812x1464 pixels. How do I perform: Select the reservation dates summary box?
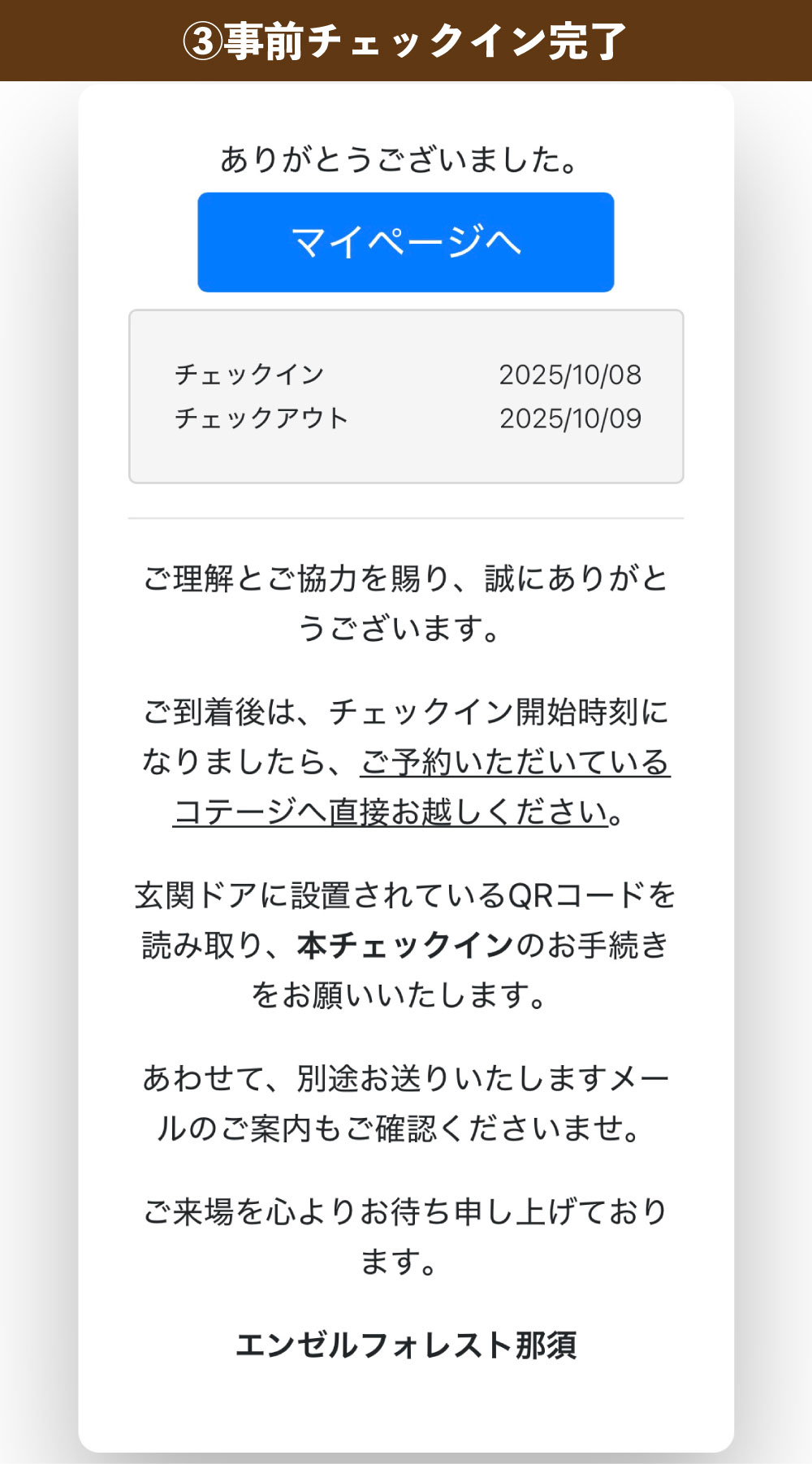coord(405,395)
